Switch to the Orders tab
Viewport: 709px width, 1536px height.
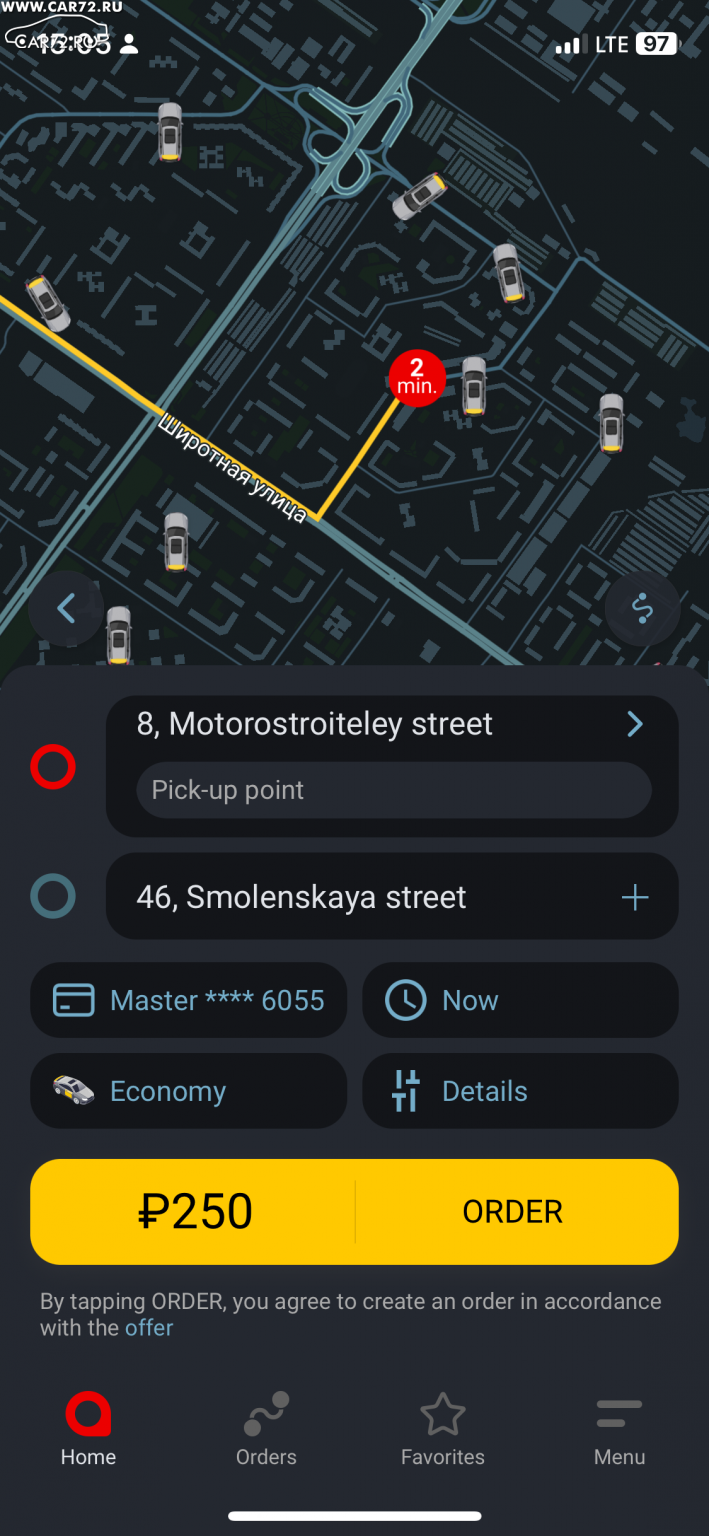click(x=266, y=1430)
